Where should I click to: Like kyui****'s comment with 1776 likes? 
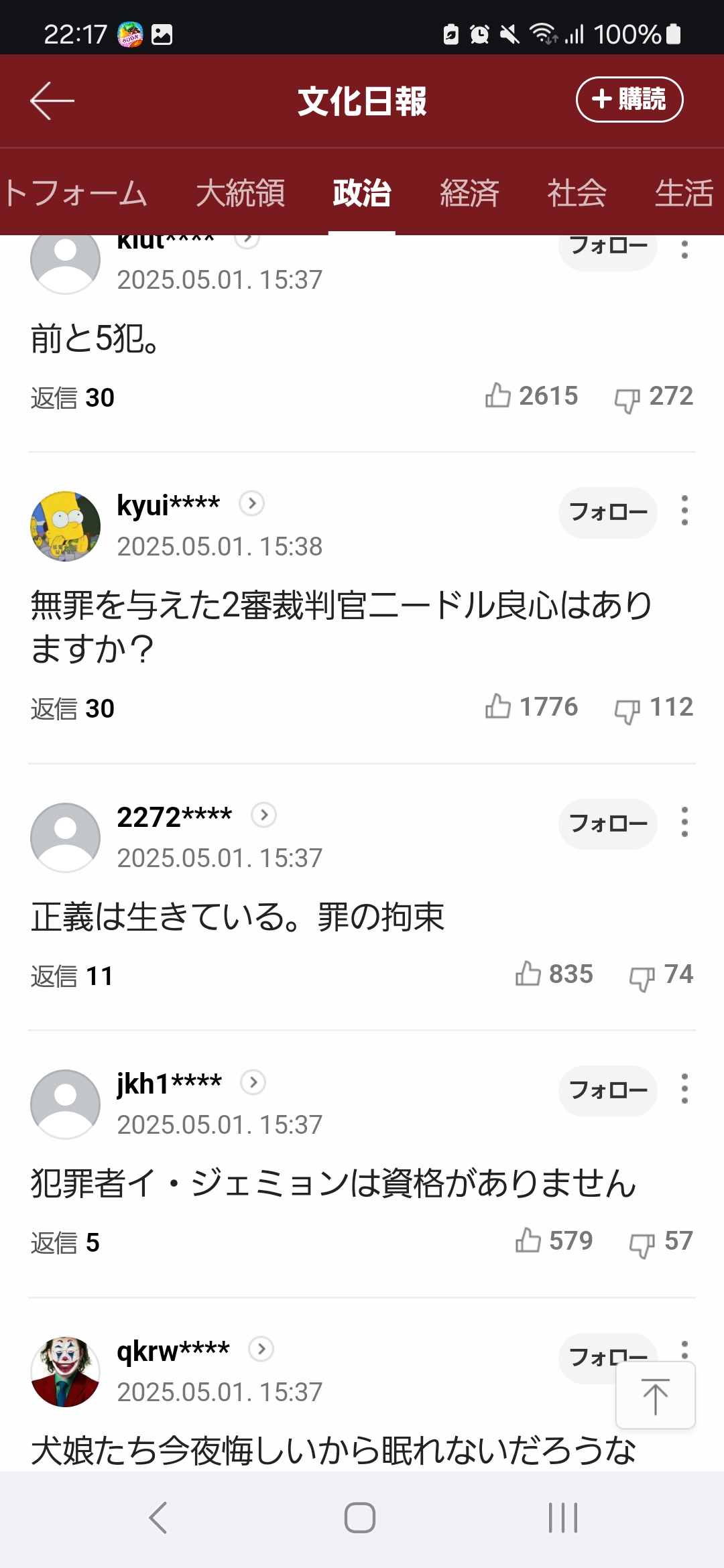(x=498, y=706)
